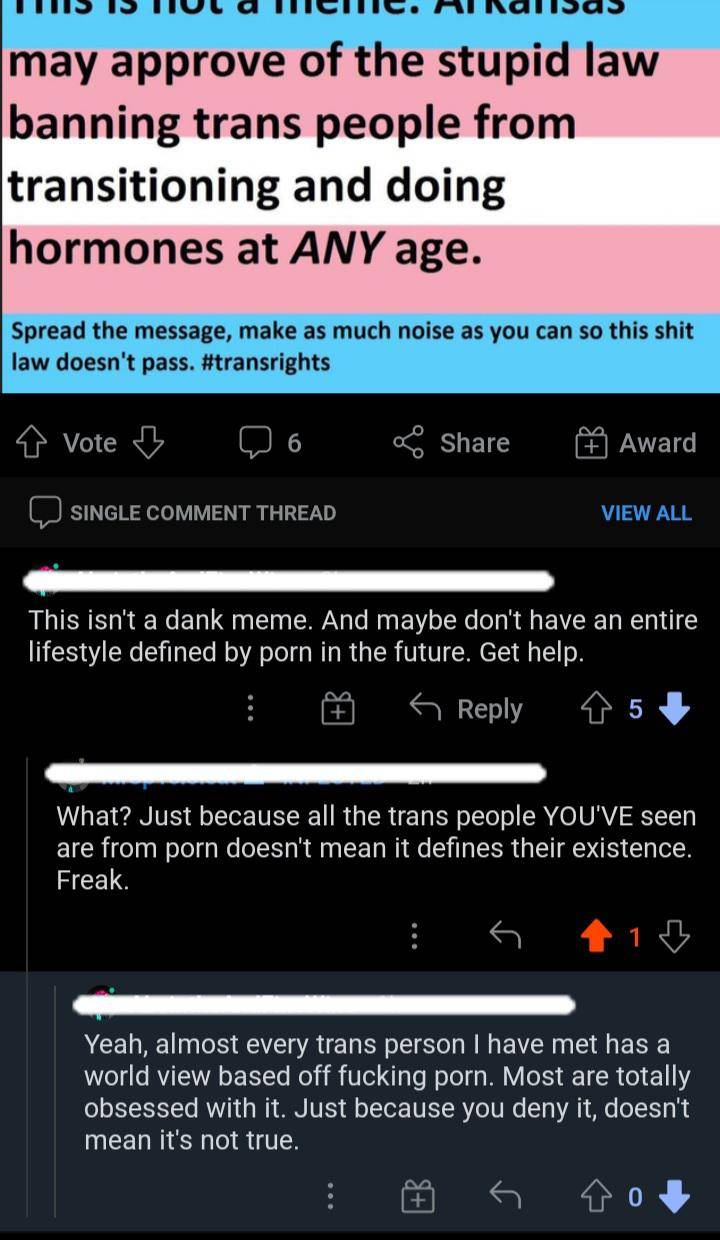
Task: Upvote the 'Yeah, almost every' comment
Action: [595, 1196]
